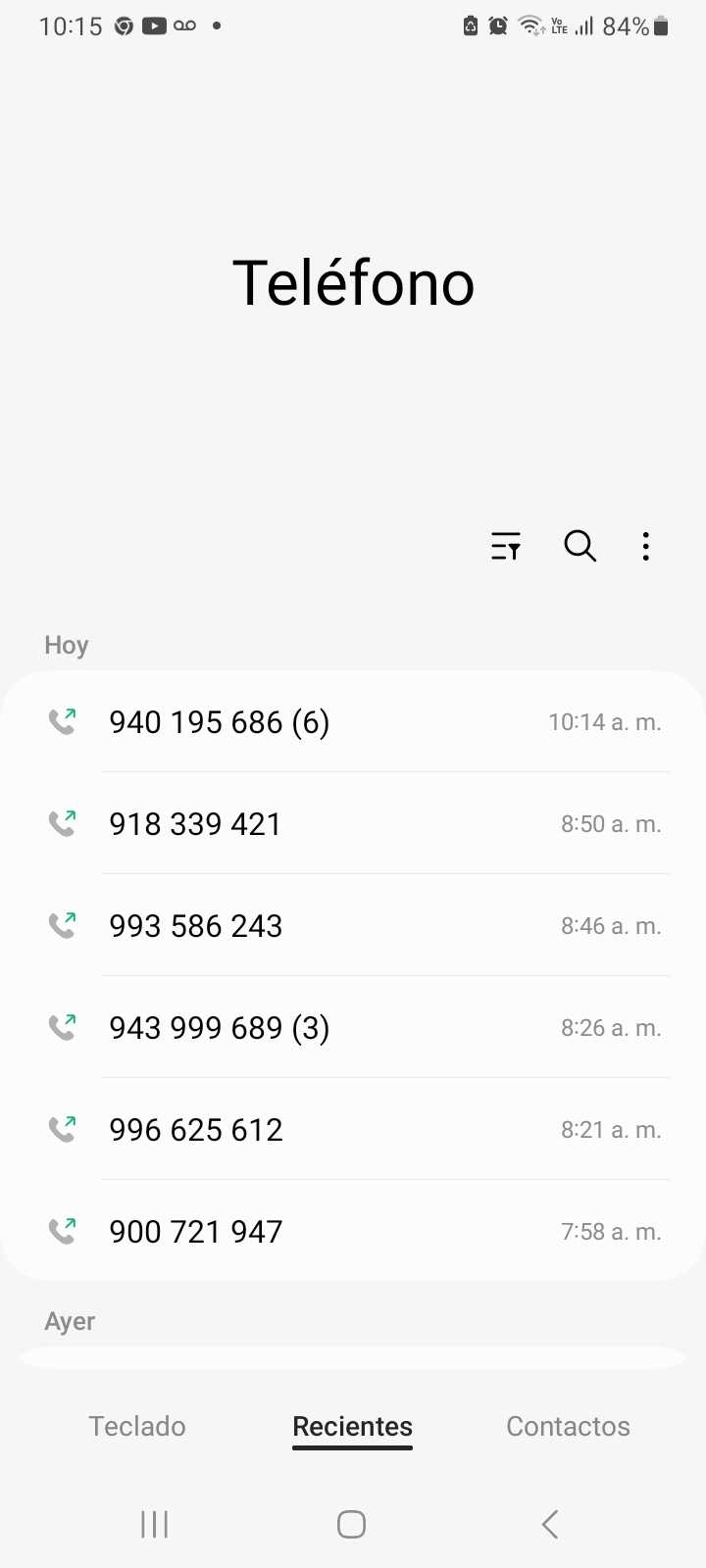
Task: Expand call entry 943 999 689
Action: pyautogui.click(x=353, y=1028)
